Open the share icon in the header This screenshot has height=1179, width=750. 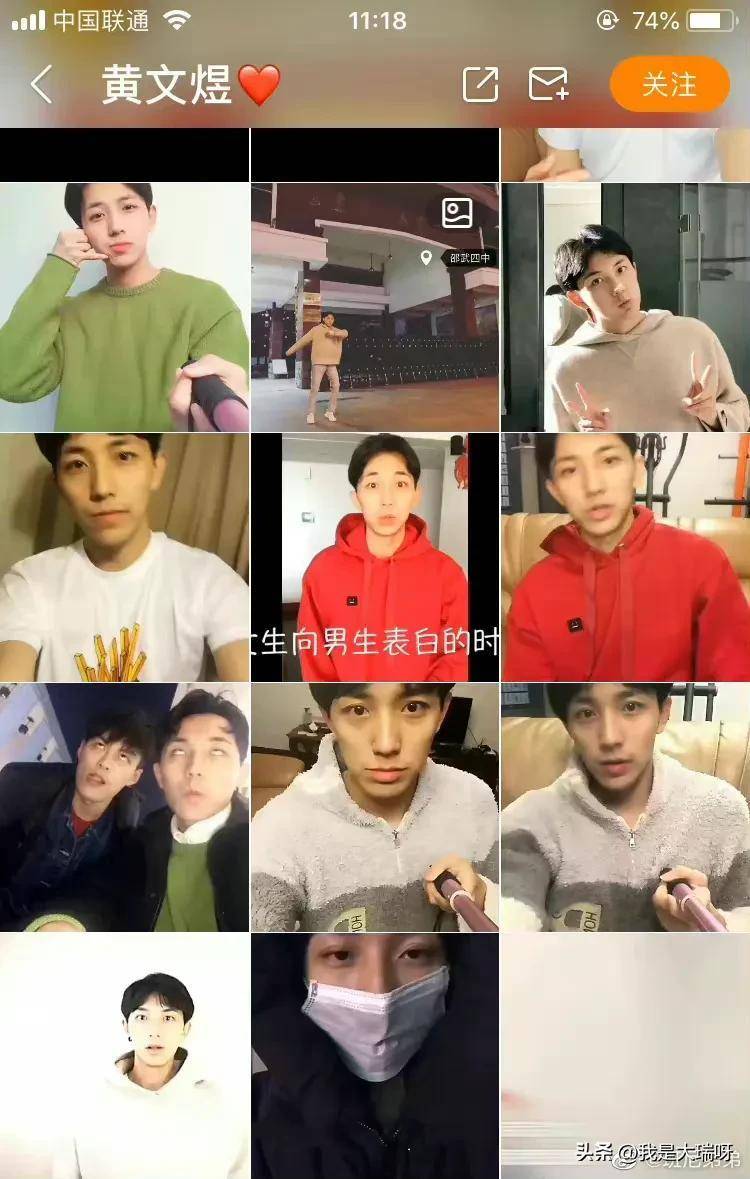tap(480, 85)
